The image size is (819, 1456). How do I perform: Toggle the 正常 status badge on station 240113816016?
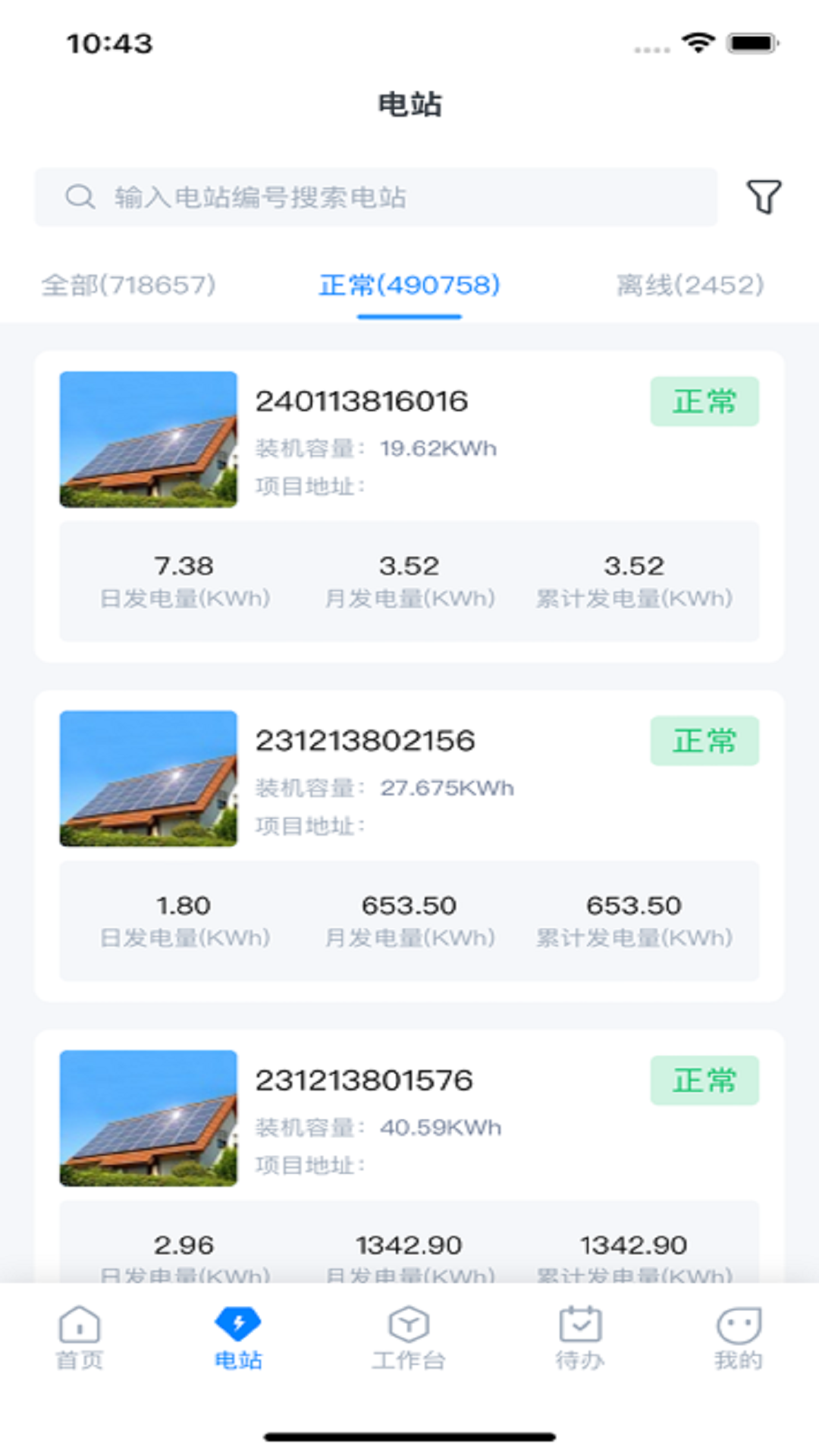pyautogui.click(x=704, y=402)
